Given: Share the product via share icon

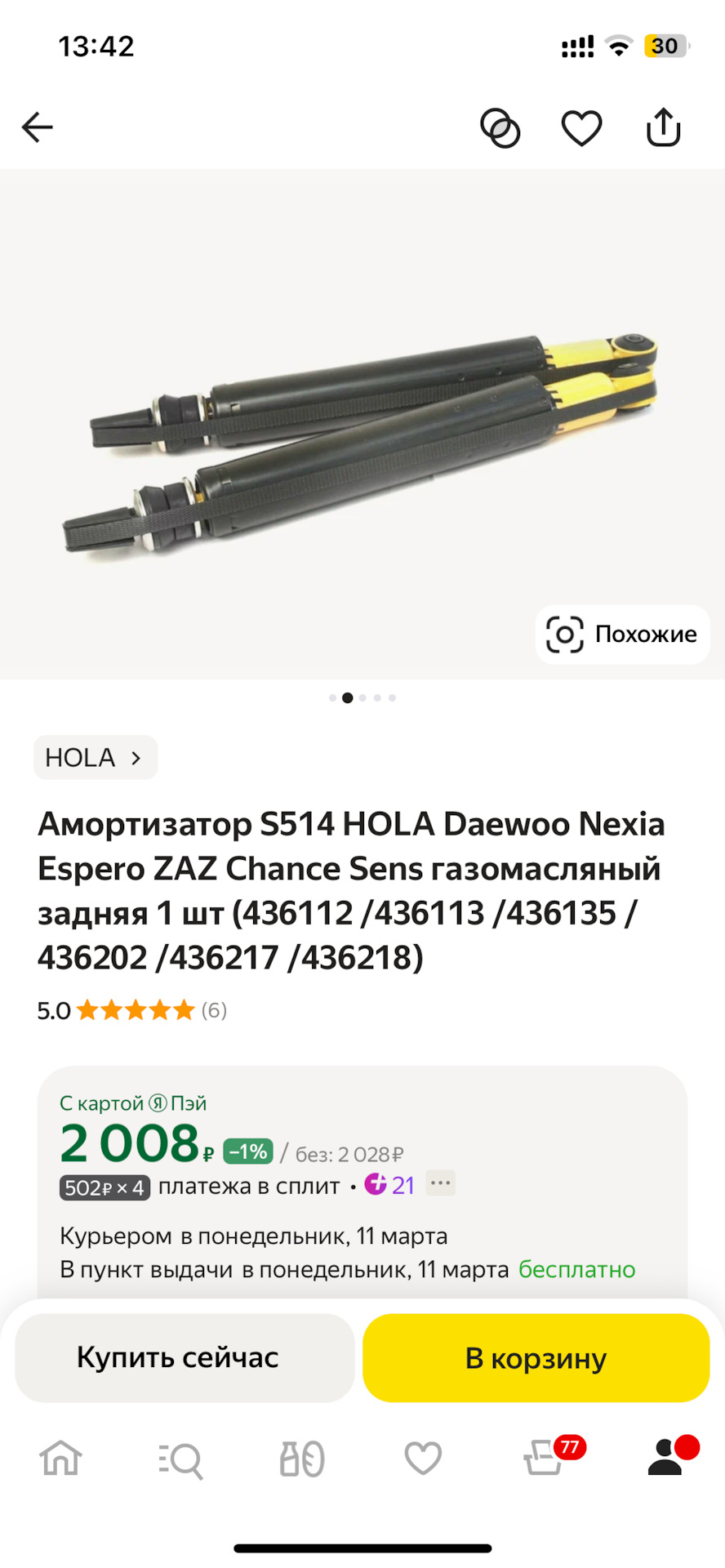Looking at the screenshot, I should tap(663, 127).
